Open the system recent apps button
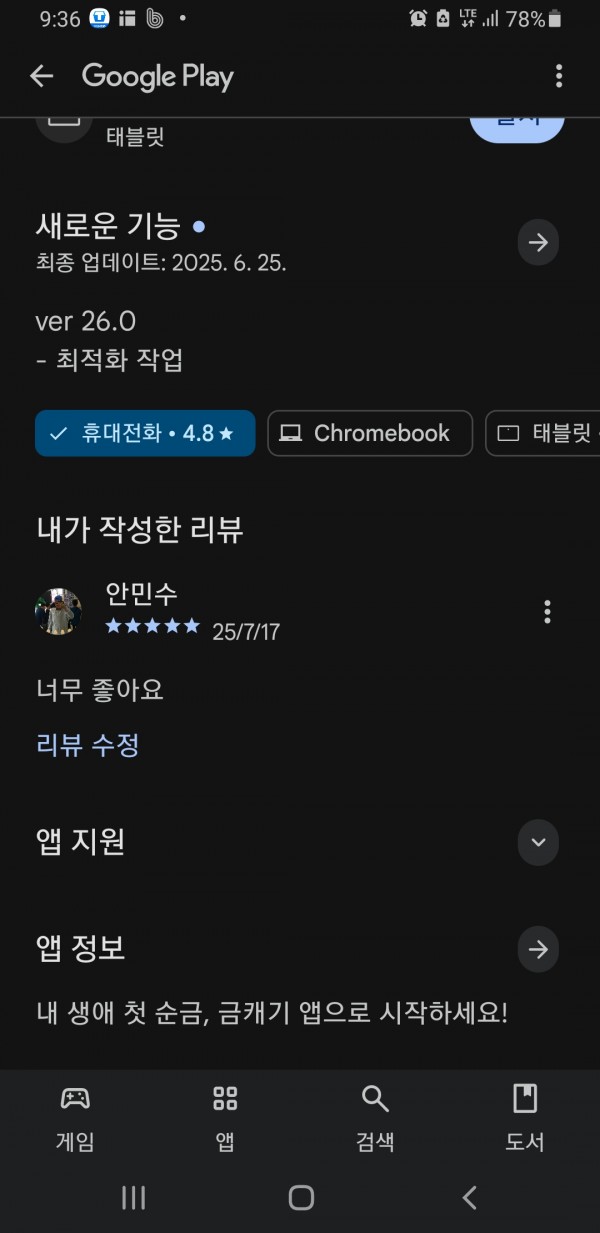This screenshot has width=600, height=1233. tap(133, 1198)
